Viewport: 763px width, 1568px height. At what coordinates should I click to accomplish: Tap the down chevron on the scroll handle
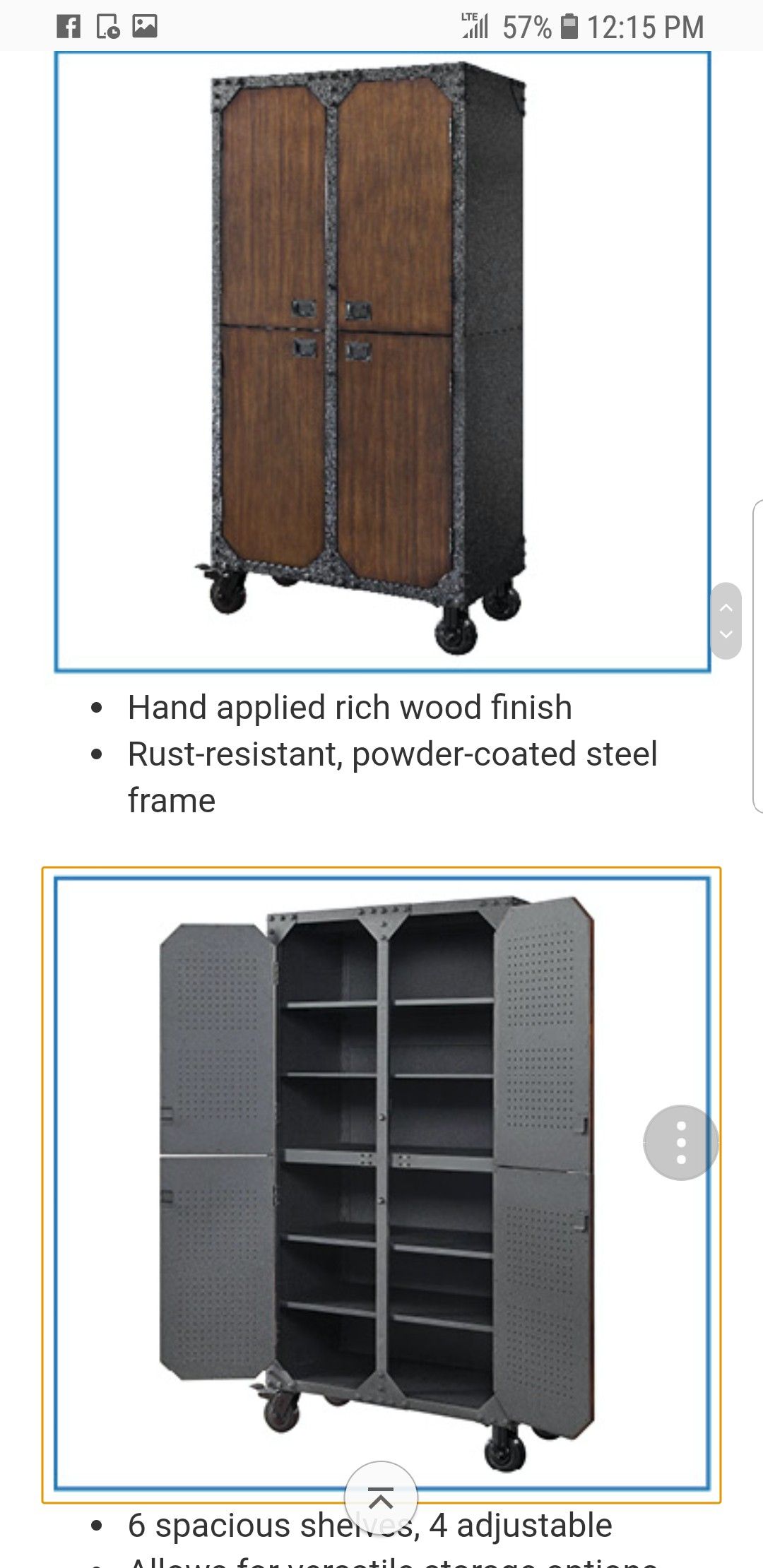[726, 634]
